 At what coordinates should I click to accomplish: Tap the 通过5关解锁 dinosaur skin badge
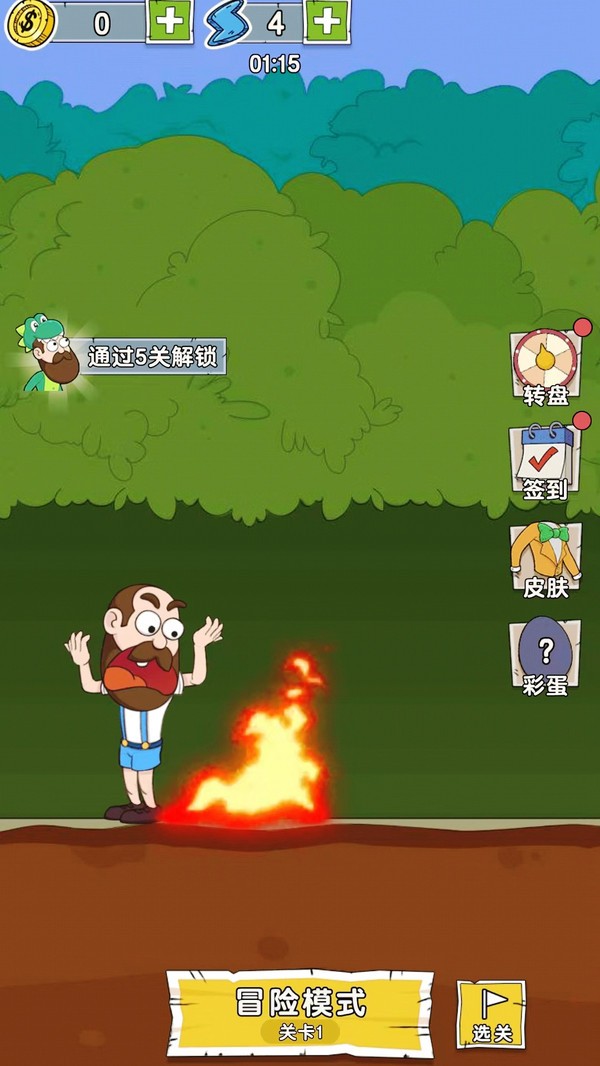click(120, 357)
